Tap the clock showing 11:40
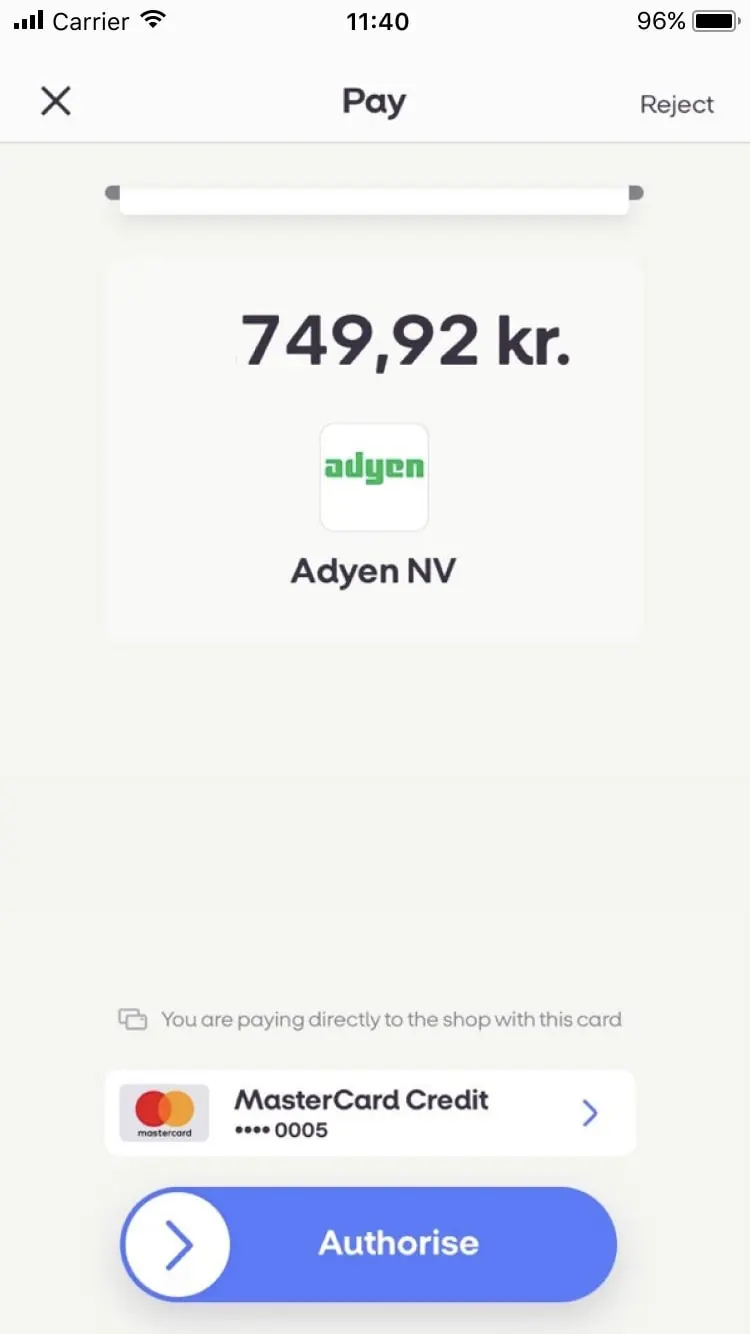Screen dimensions: 750x1334 pyautogui.click(x=377, y=21)
